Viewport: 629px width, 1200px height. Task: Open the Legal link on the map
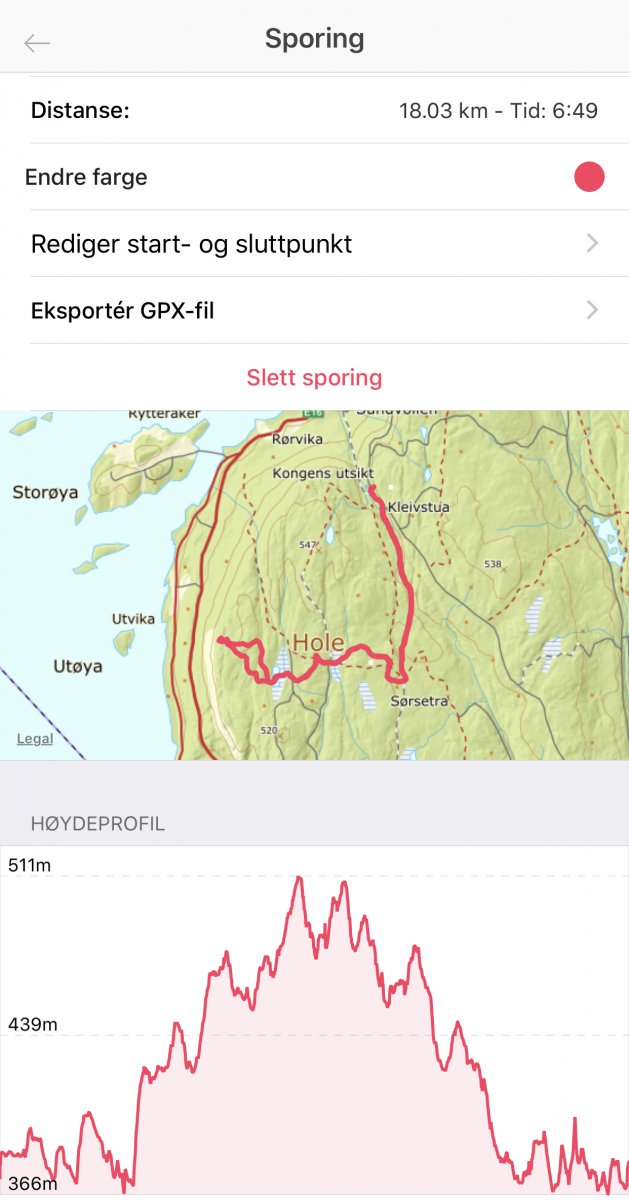pyautogui.click(x=34, y=739)
